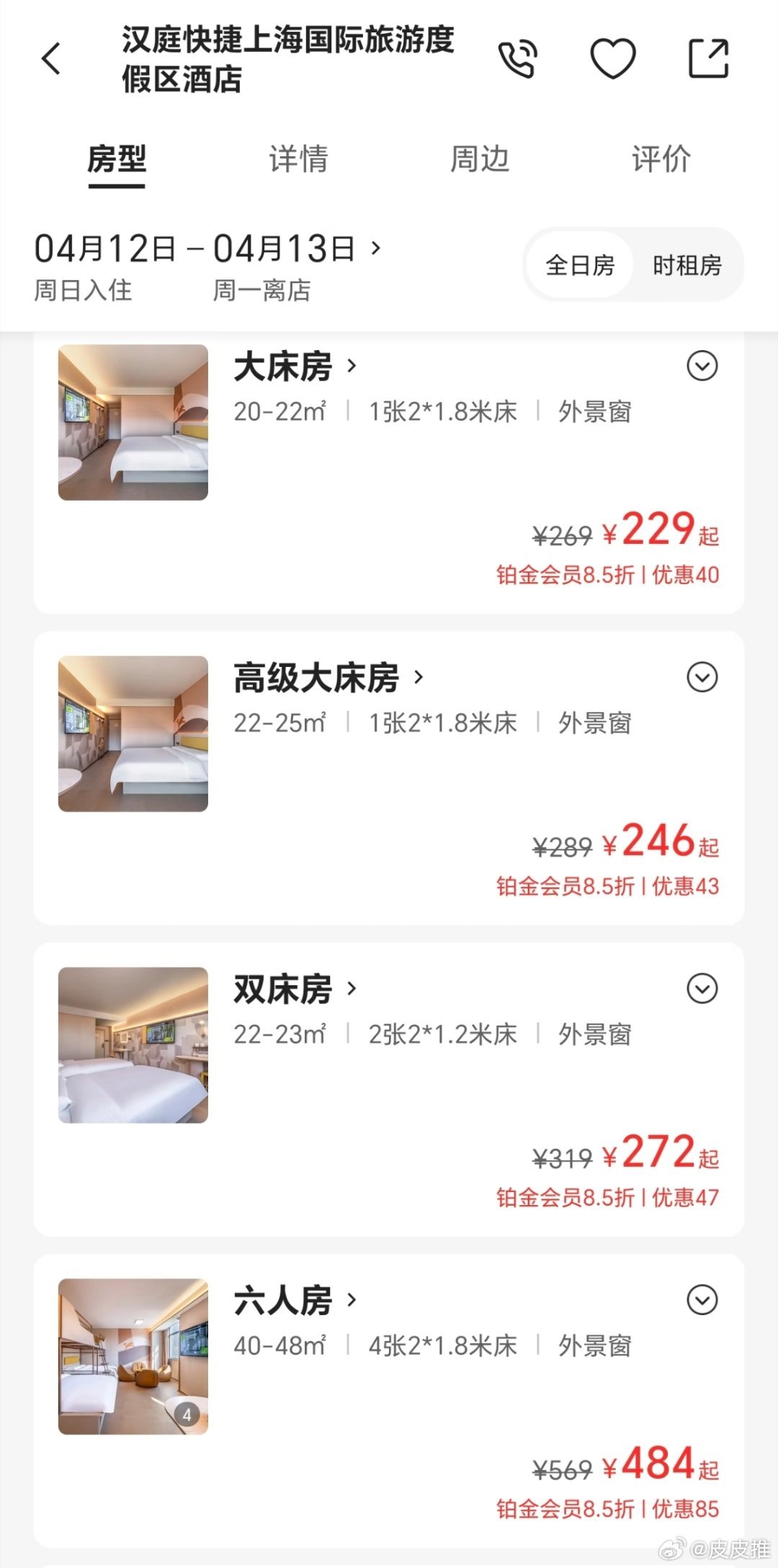Expand the 大床房 price options chevron
This screenshot has height=1568, width=778.
point(702,366)
